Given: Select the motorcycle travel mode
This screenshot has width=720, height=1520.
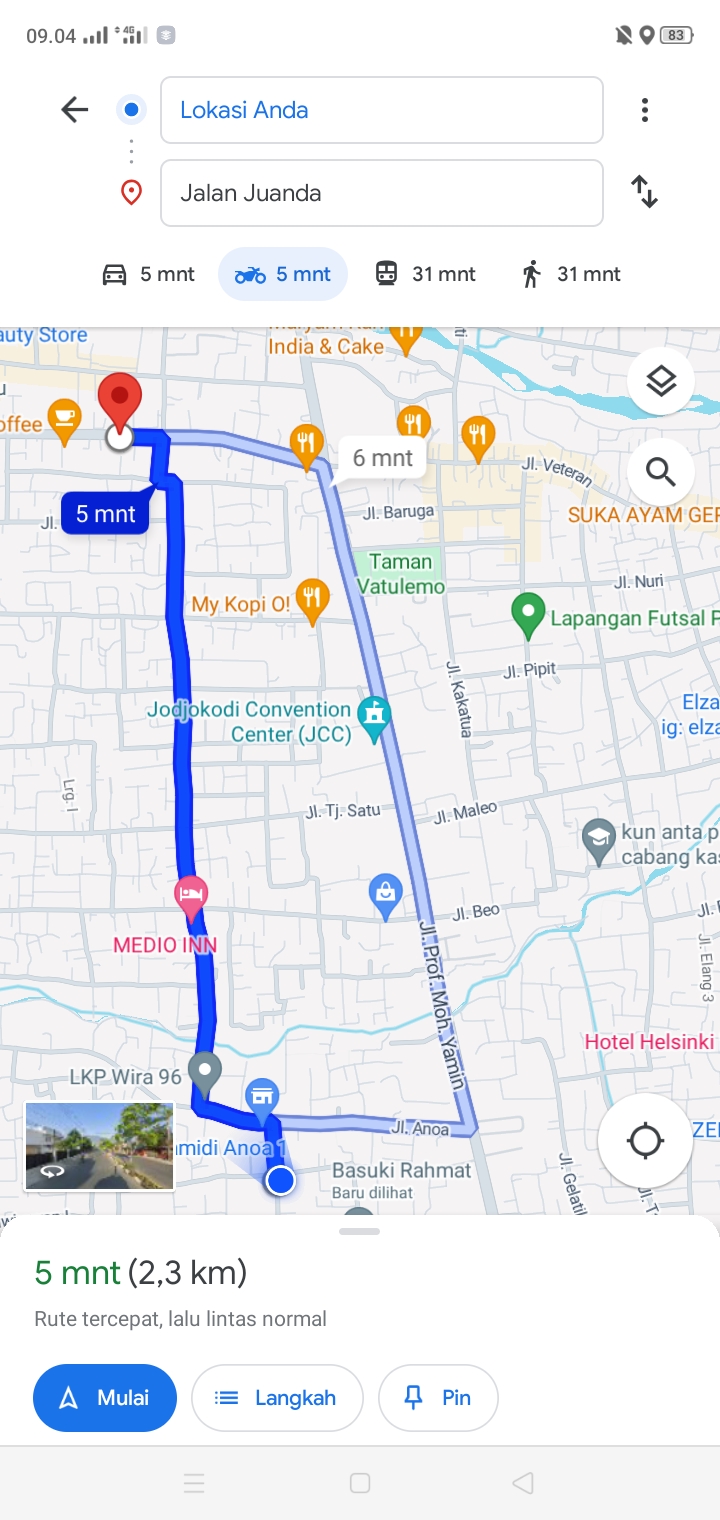Looking at the screenshot, I should click(283, 274).
